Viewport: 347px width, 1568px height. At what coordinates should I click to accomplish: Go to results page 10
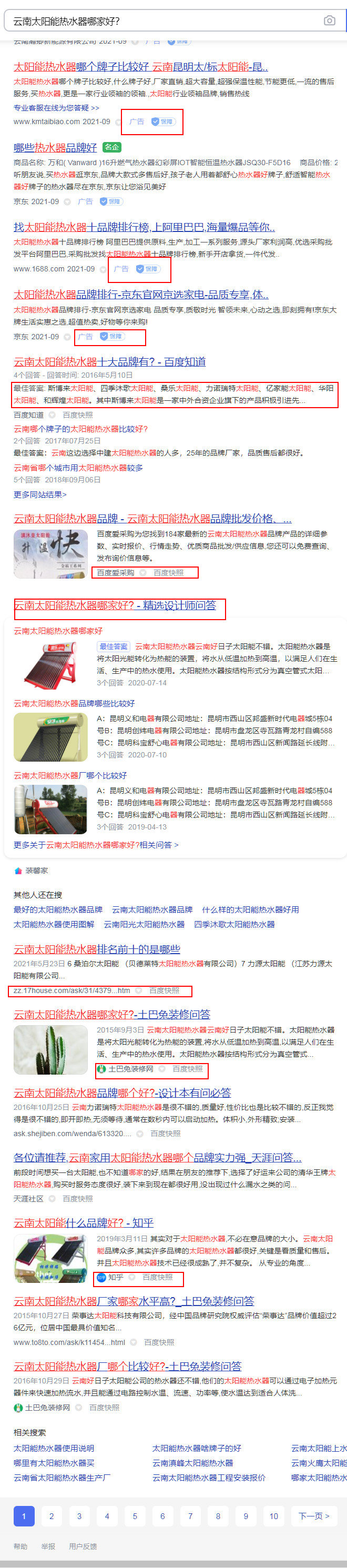click(273, 1515)
